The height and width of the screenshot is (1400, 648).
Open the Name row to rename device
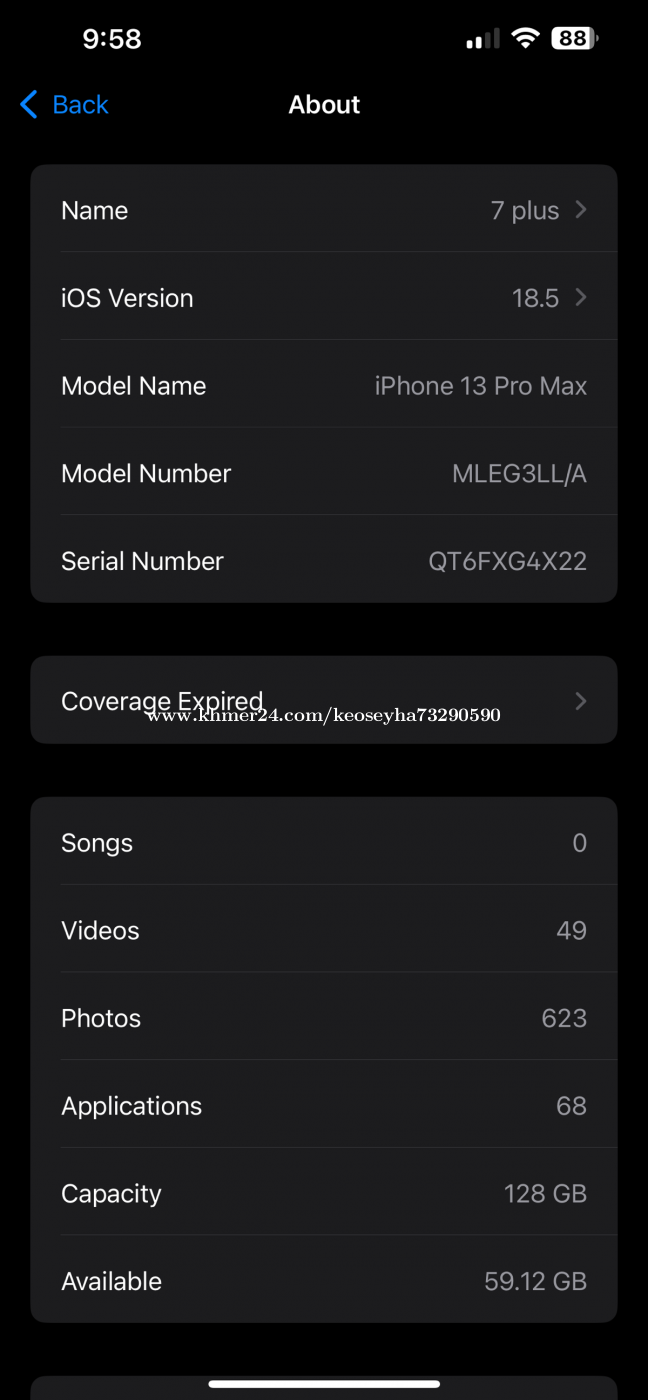[323, 210]
